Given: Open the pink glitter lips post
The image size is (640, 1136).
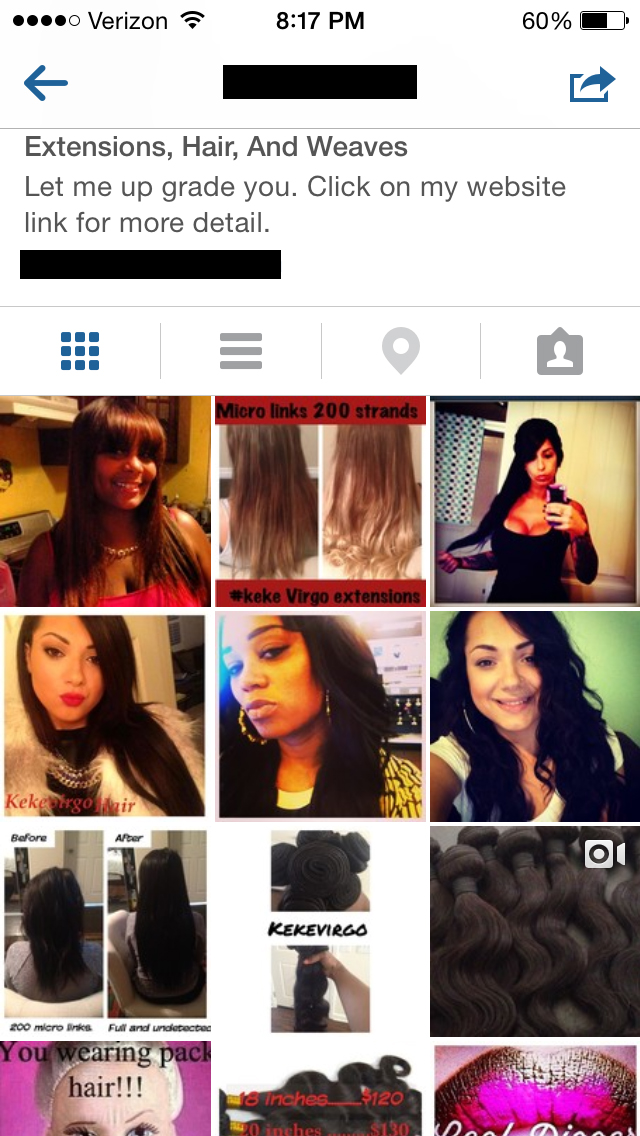Looking at the screenshot, I should (535, 1089).
